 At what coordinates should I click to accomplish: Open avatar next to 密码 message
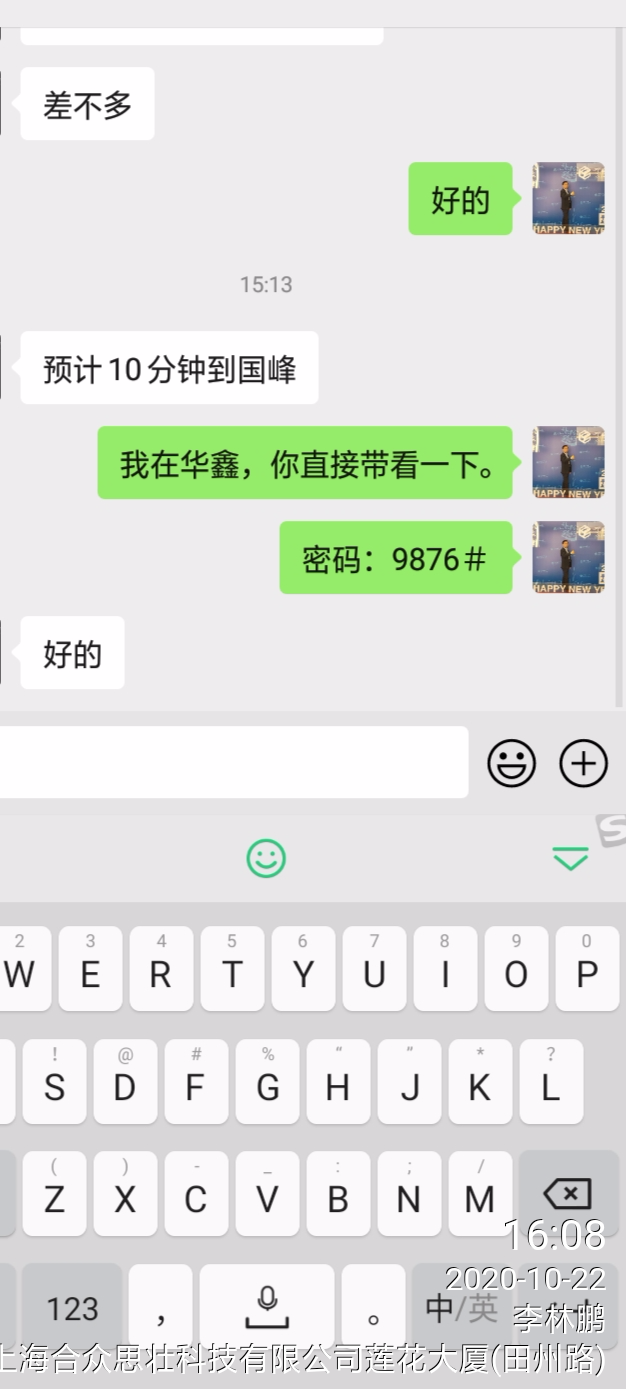(x=568, y=557)
